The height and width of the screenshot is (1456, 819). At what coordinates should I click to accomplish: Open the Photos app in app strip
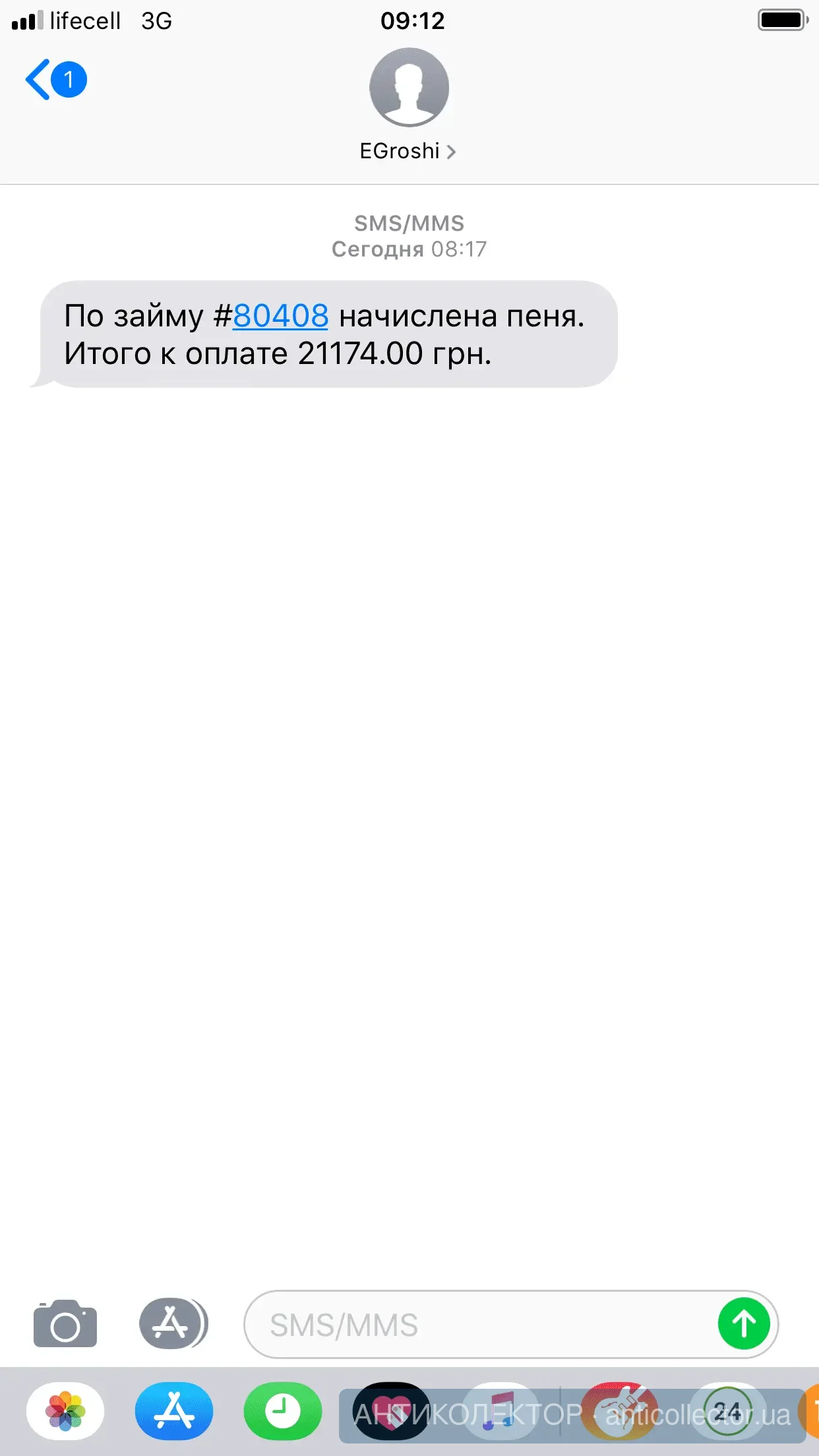[65, 1411]
